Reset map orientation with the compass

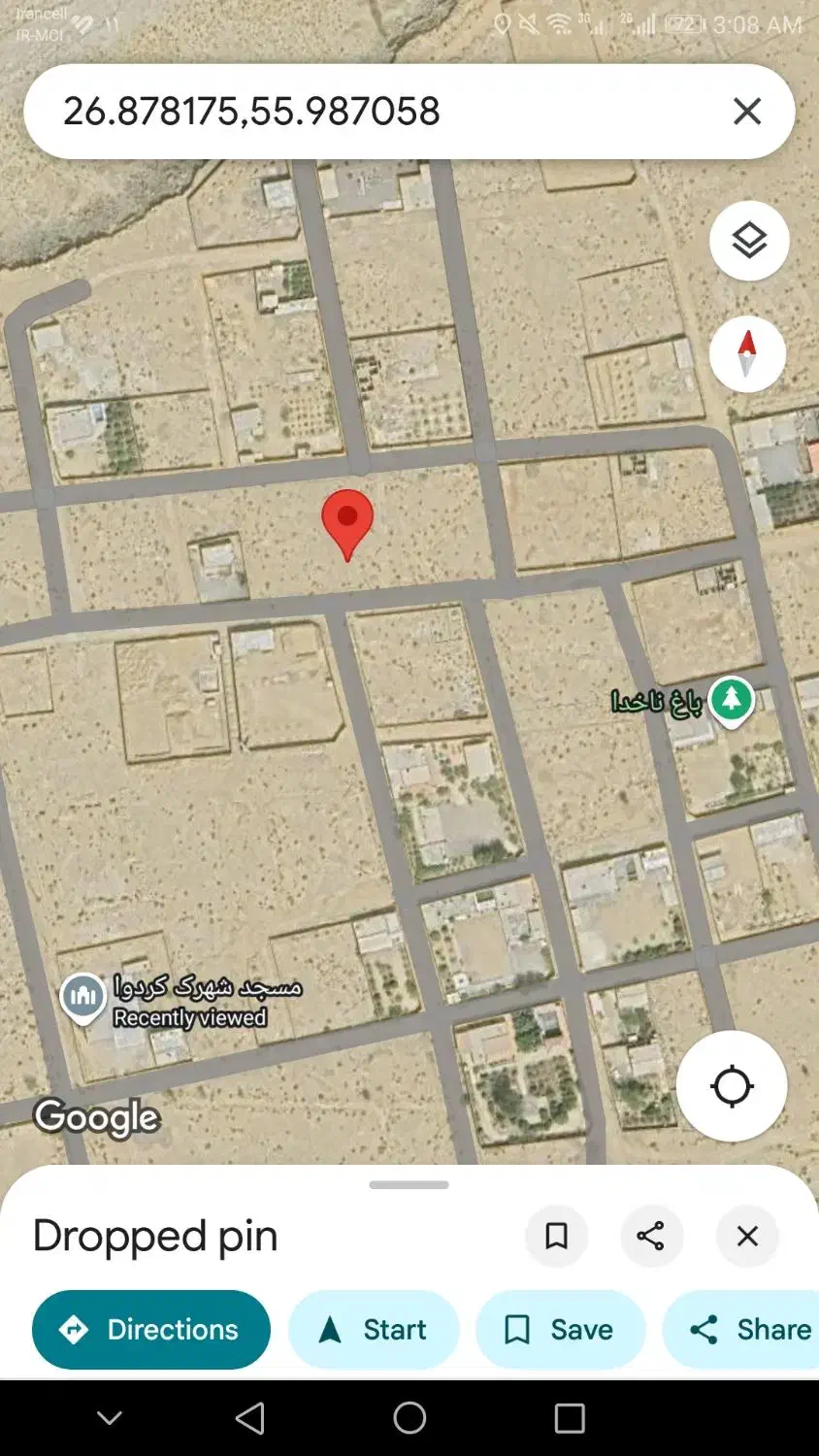(747, 353)
